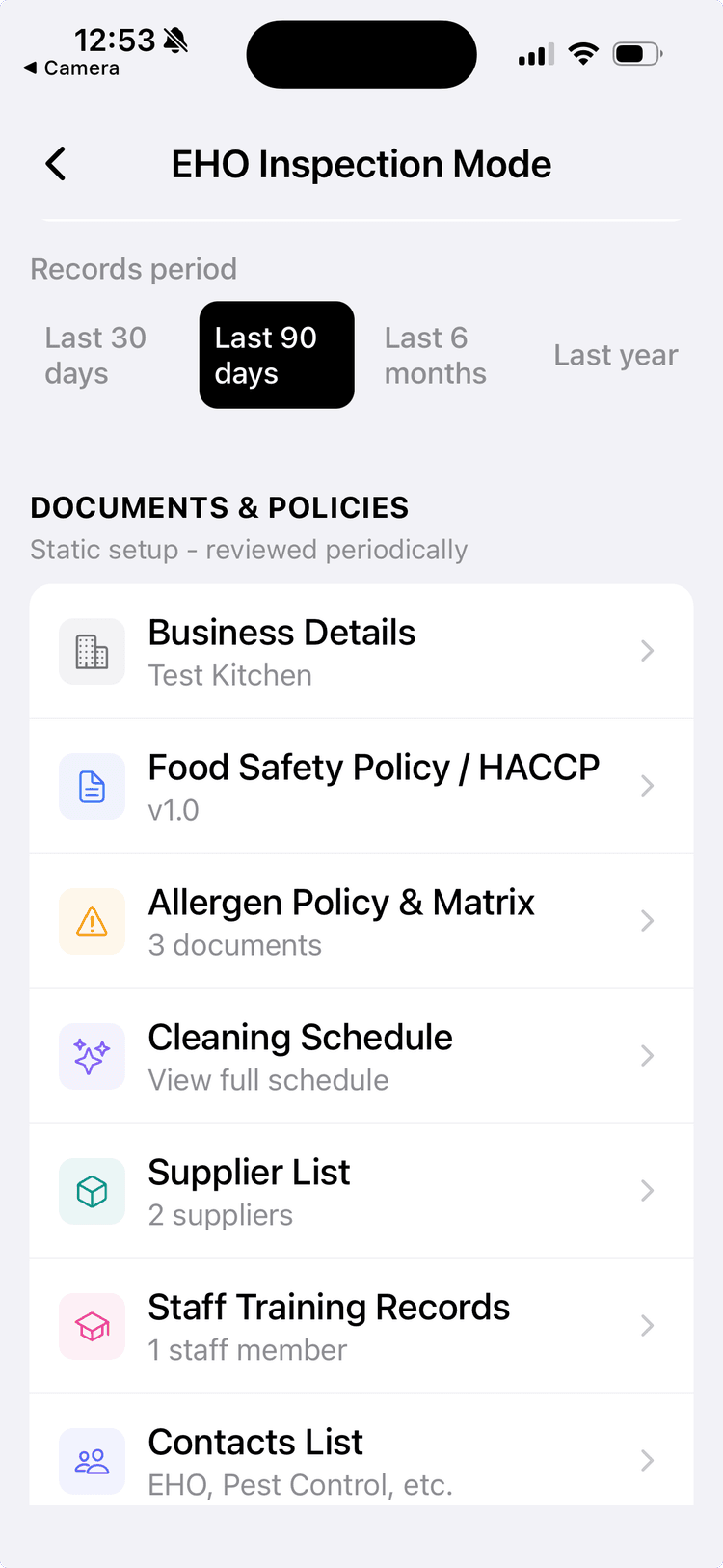723x1568 pixels.
Task: Expand the Contacts List row chevron
Action: point(648,1461)
